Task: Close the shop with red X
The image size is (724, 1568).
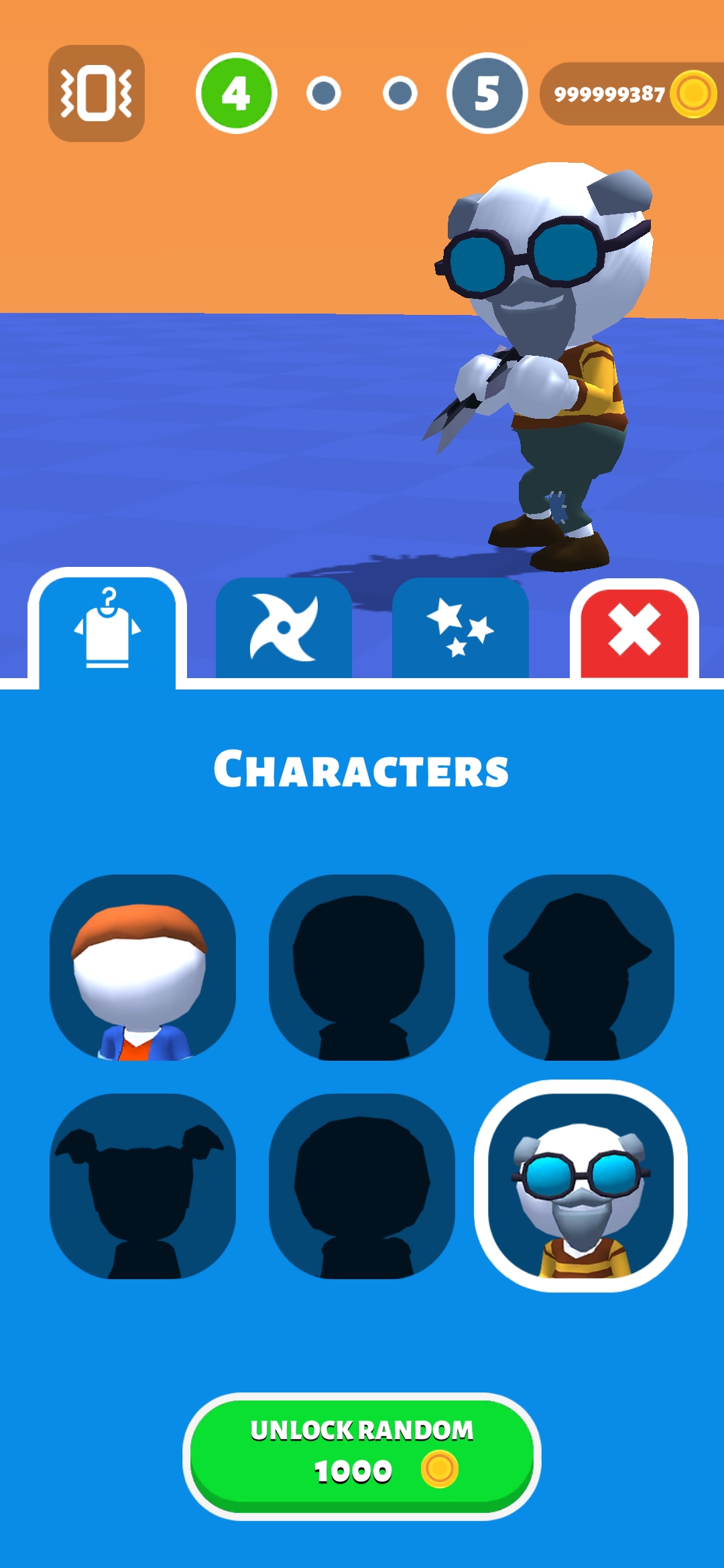Action: coord(634,630)
